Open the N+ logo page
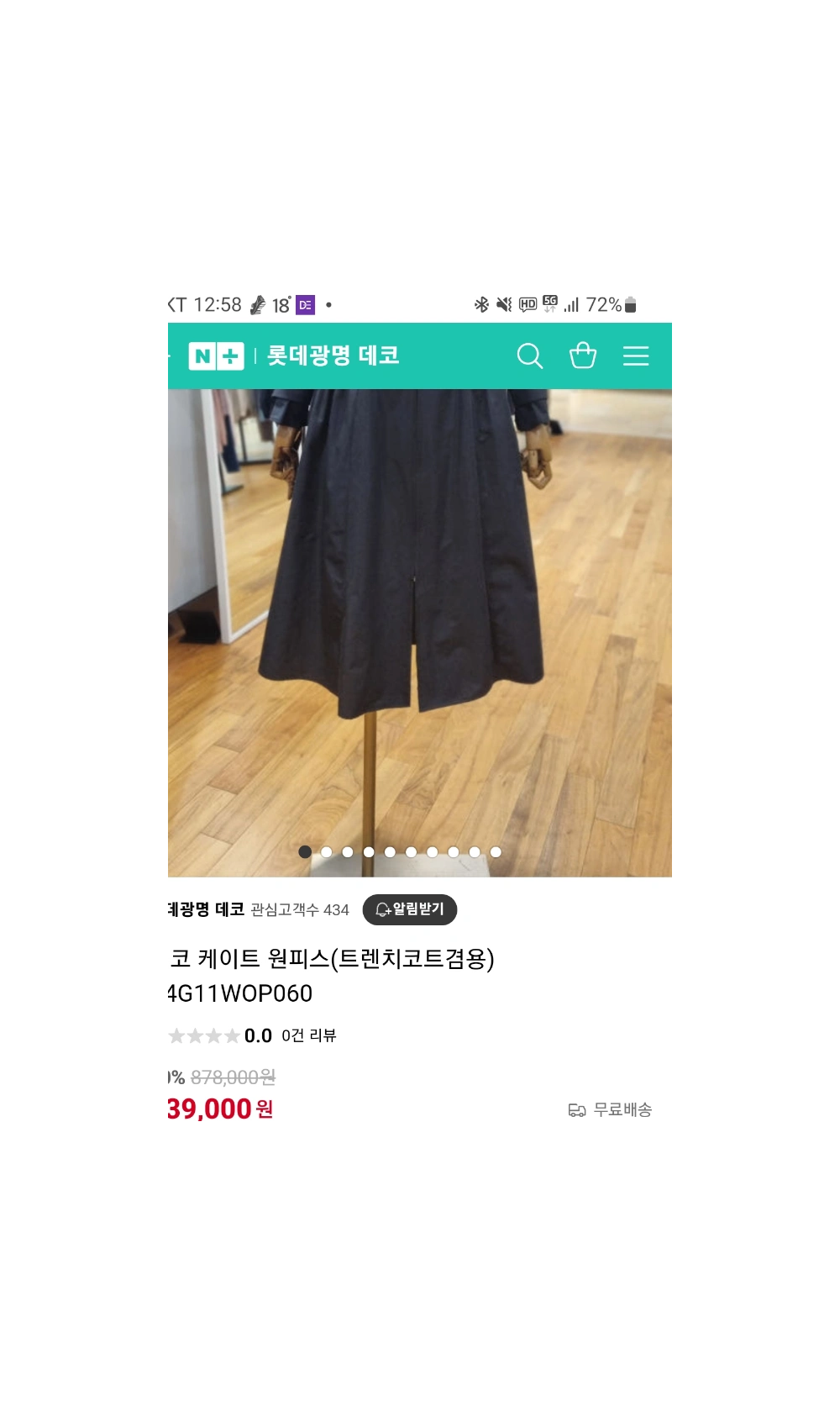The width and height of the screenshot is (840, 1401). [x=216, y=356]
